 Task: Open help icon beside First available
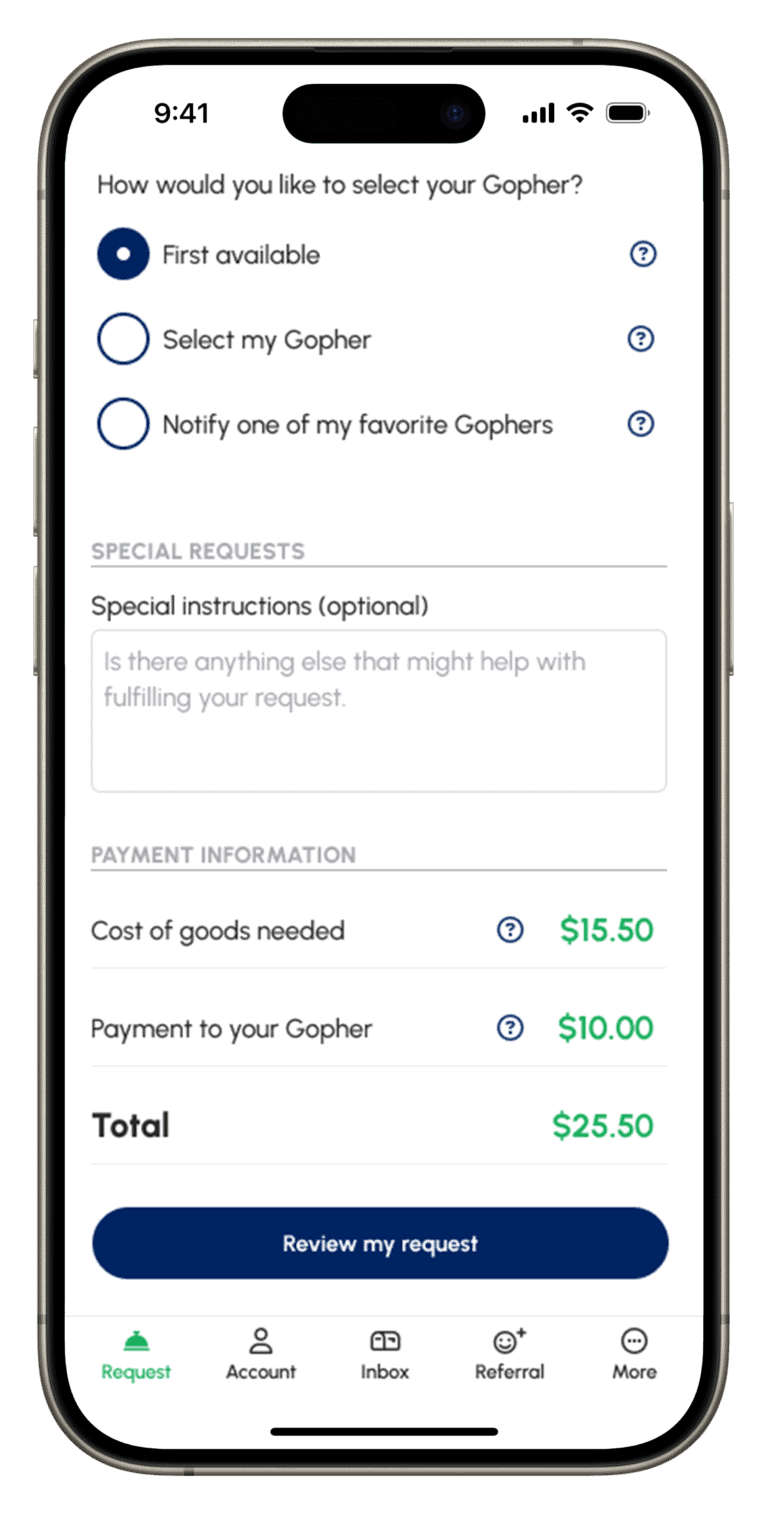[x=643, y=254]
